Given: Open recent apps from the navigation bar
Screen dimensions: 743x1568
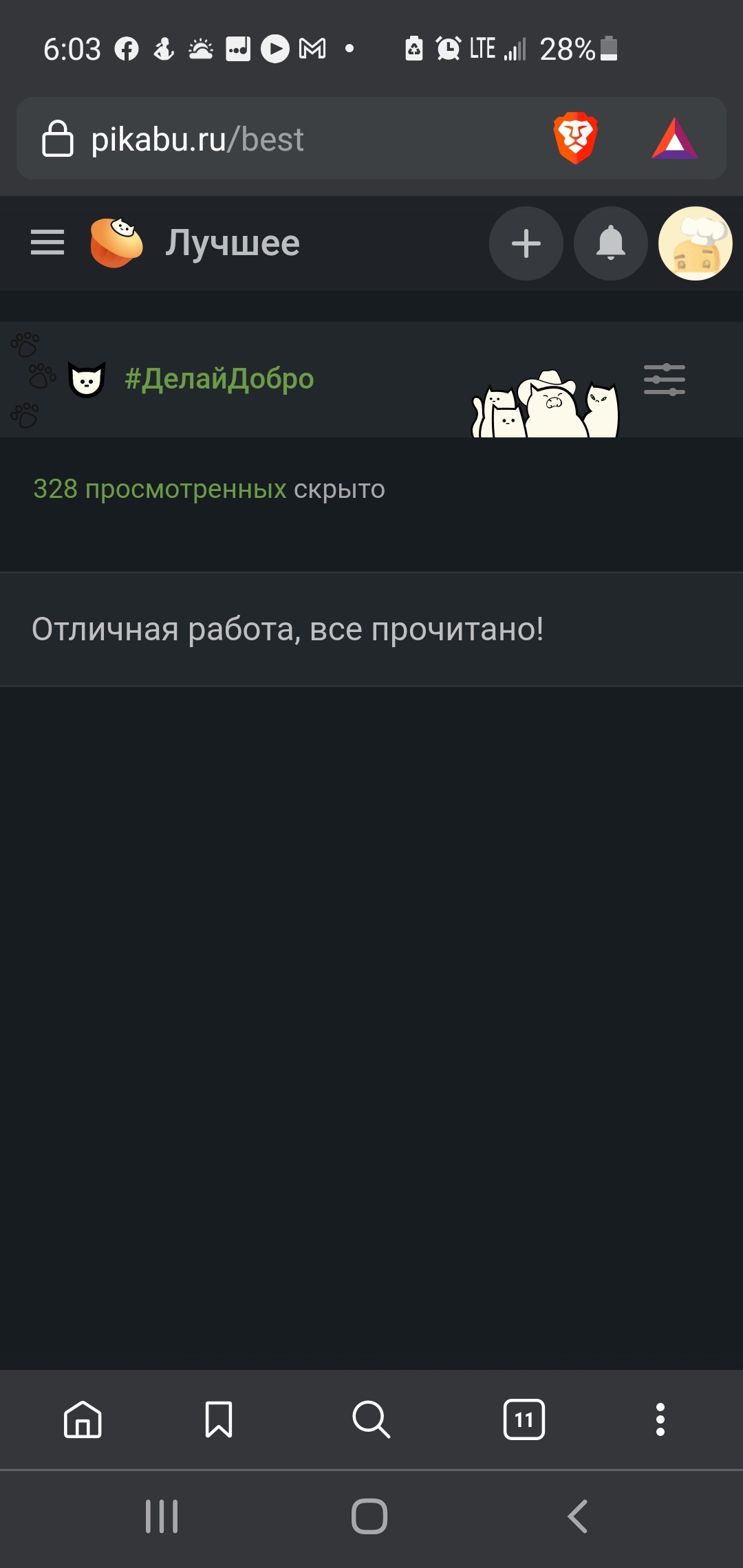Looking at the screenshot, I should [162, 1516].
